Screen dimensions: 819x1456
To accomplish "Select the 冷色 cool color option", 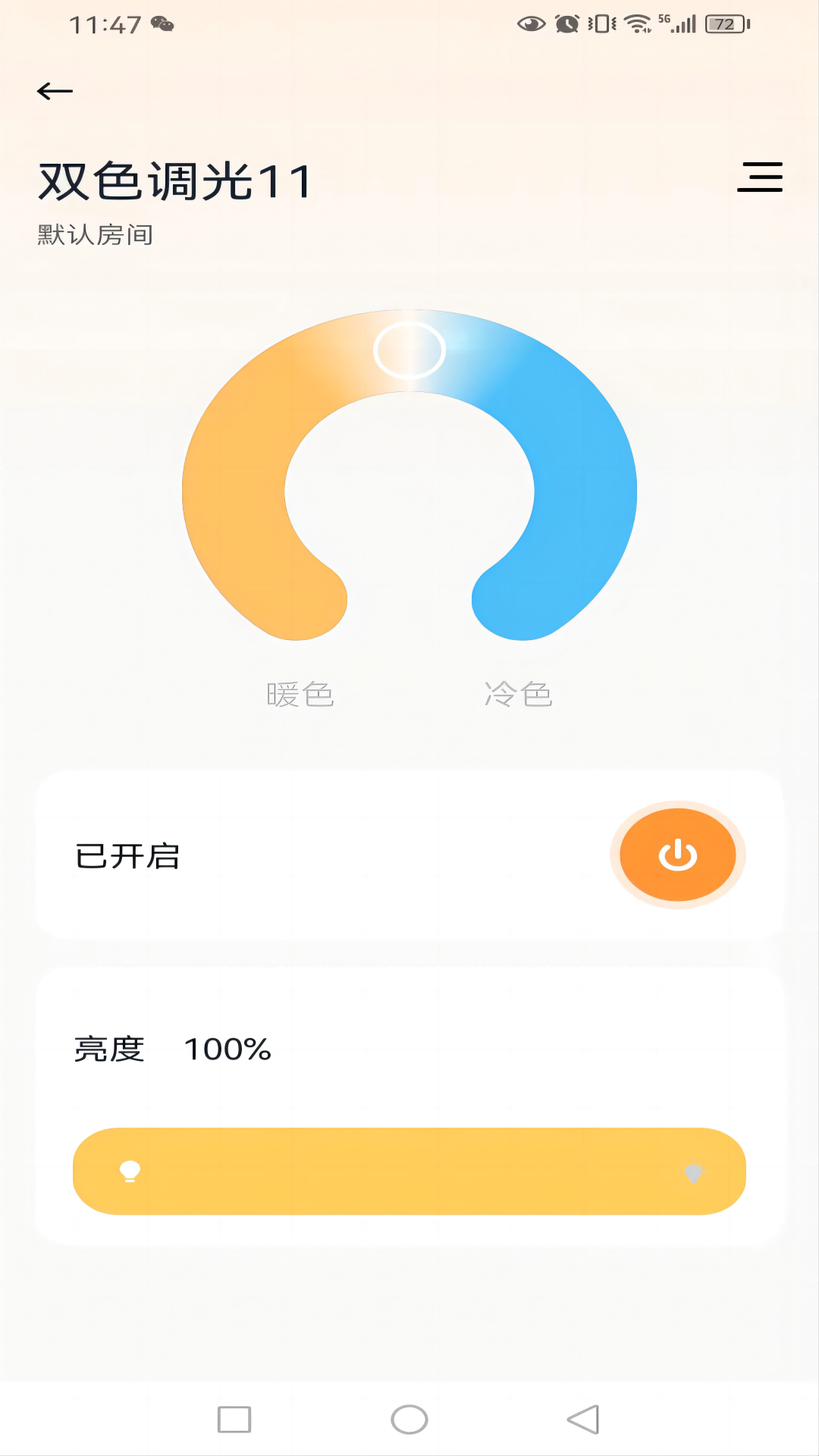I will tap(519, 694).
